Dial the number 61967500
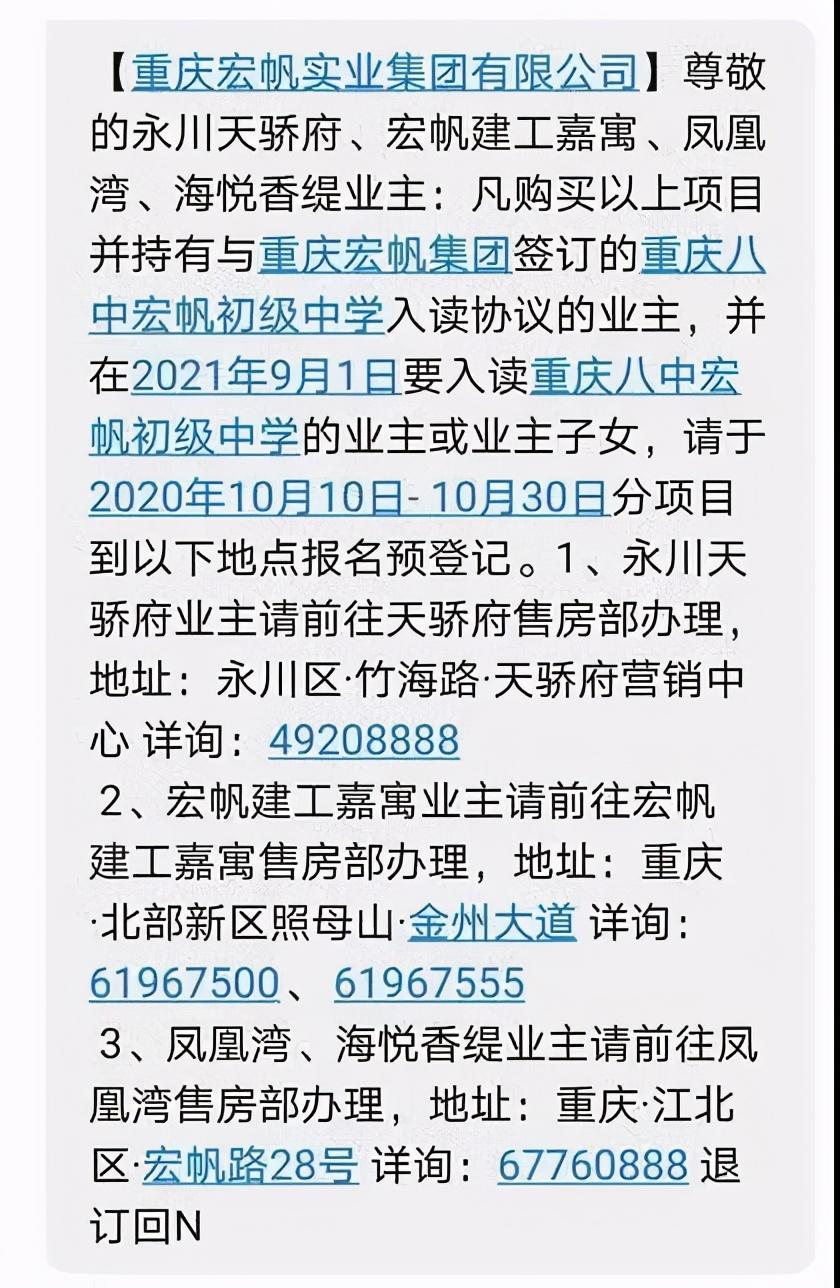840x1288 pixels. 184,983
